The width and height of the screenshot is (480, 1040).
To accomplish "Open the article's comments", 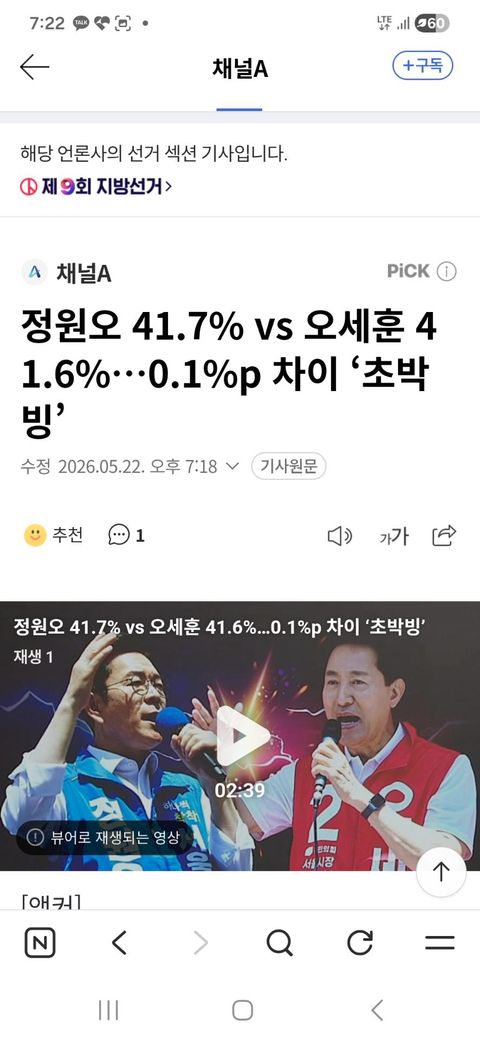I will pyautogui.click(x=126, y=535).
